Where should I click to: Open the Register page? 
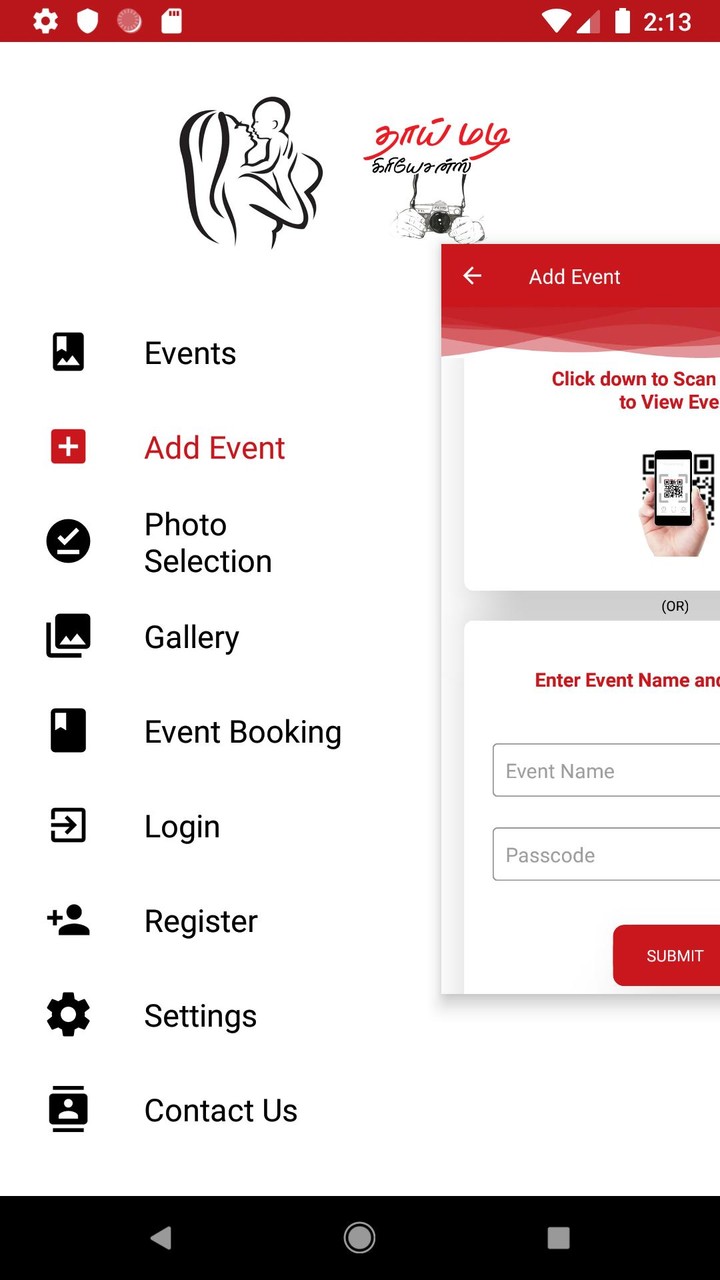click(x=200, y=921)
